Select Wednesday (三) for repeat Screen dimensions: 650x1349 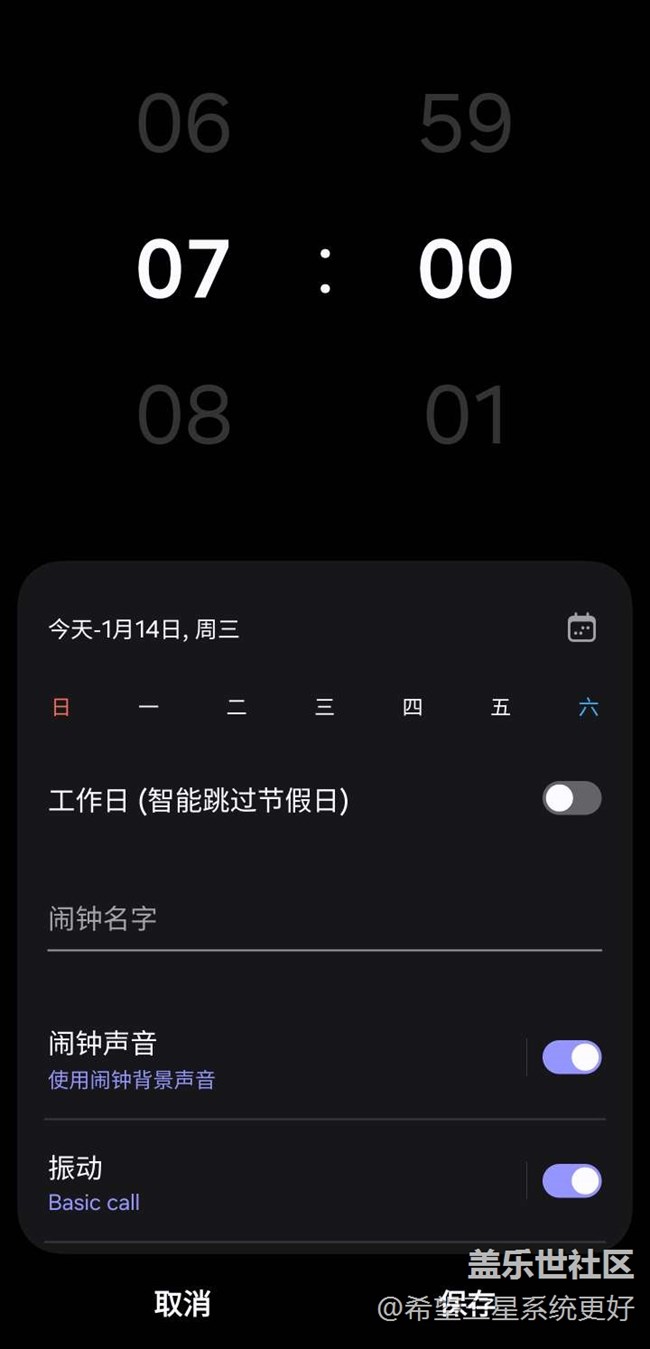tap(325, 708)
